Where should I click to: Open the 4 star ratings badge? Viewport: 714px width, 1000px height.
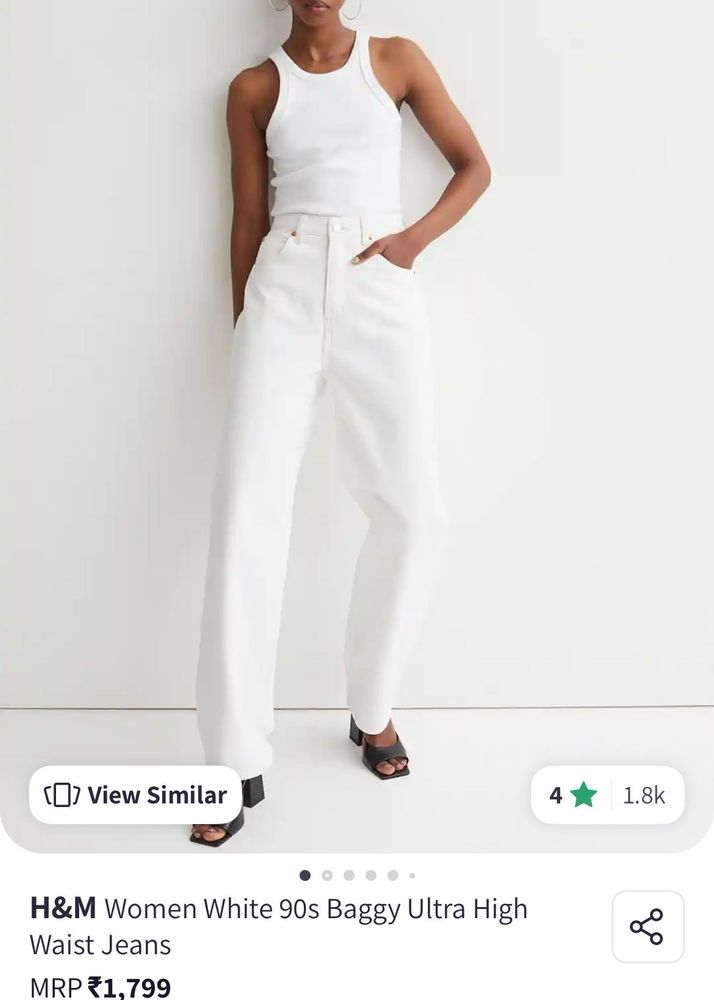[607, 795]
